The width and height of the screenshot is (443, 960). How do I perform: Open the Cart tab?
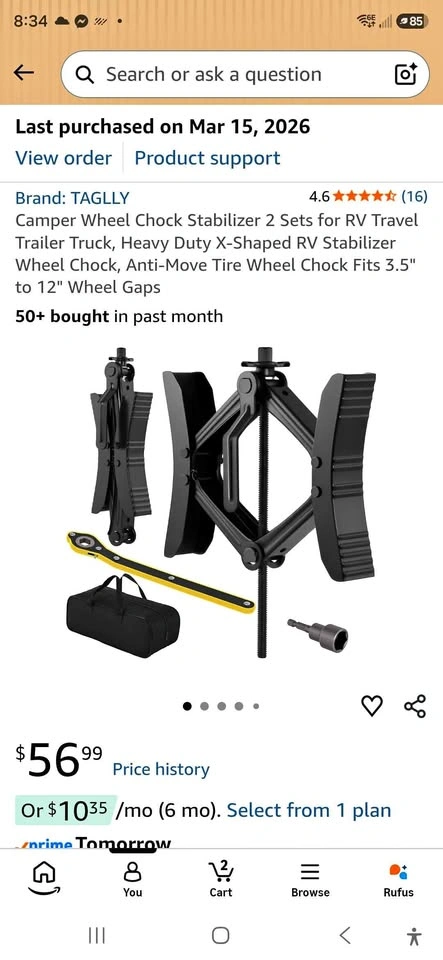click(x=221, y=879)
